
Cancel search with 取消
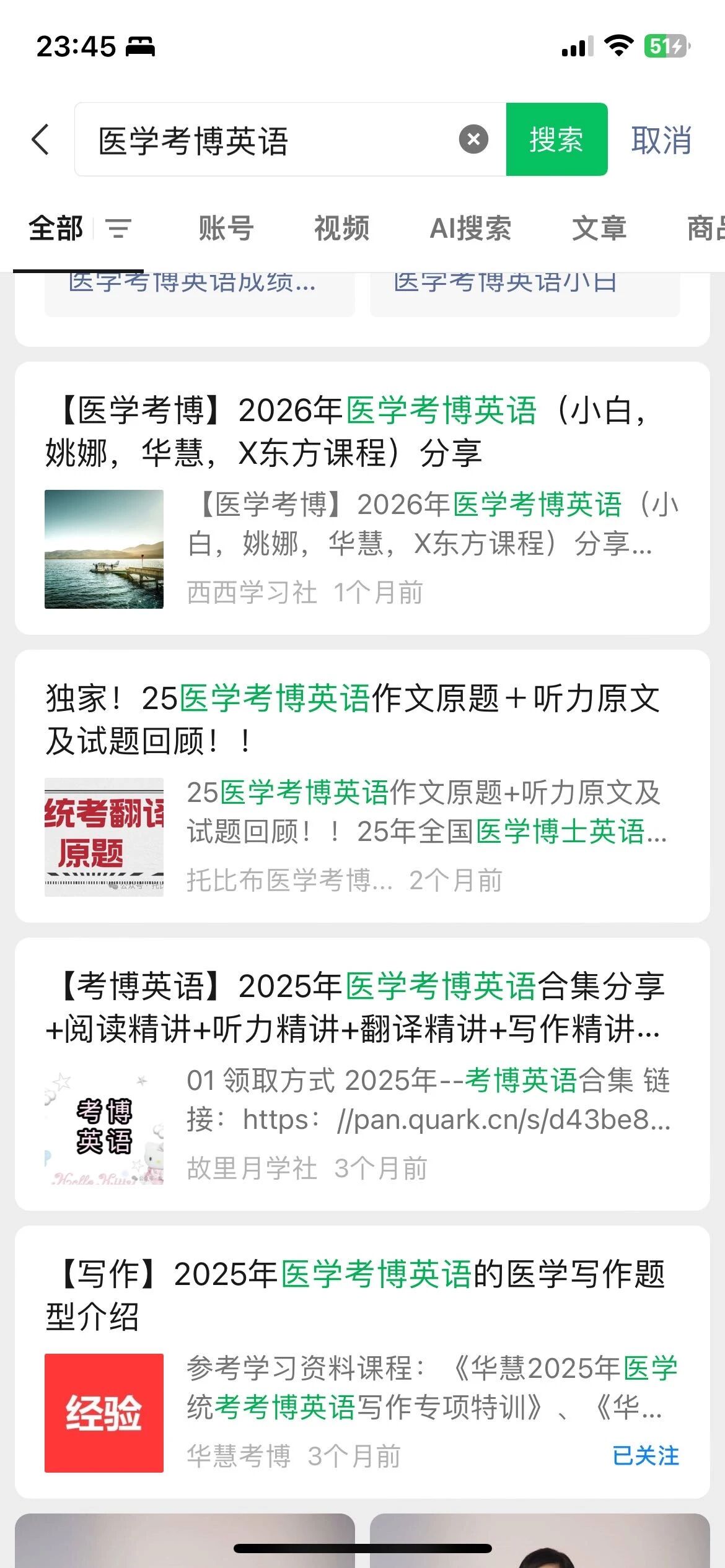[x=661, y=140]
